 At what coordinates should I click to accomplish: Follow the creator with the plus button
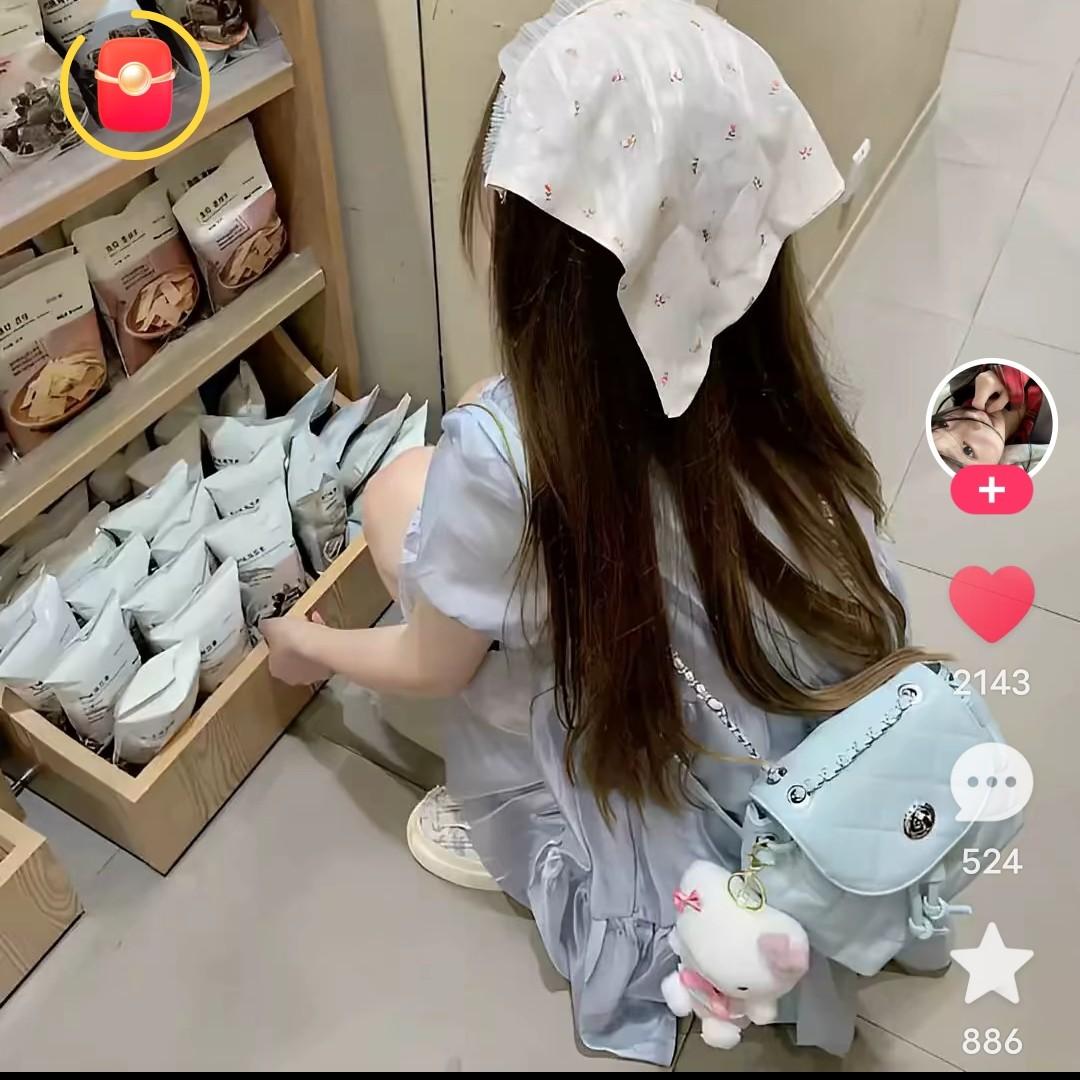[x=991, y=491]
